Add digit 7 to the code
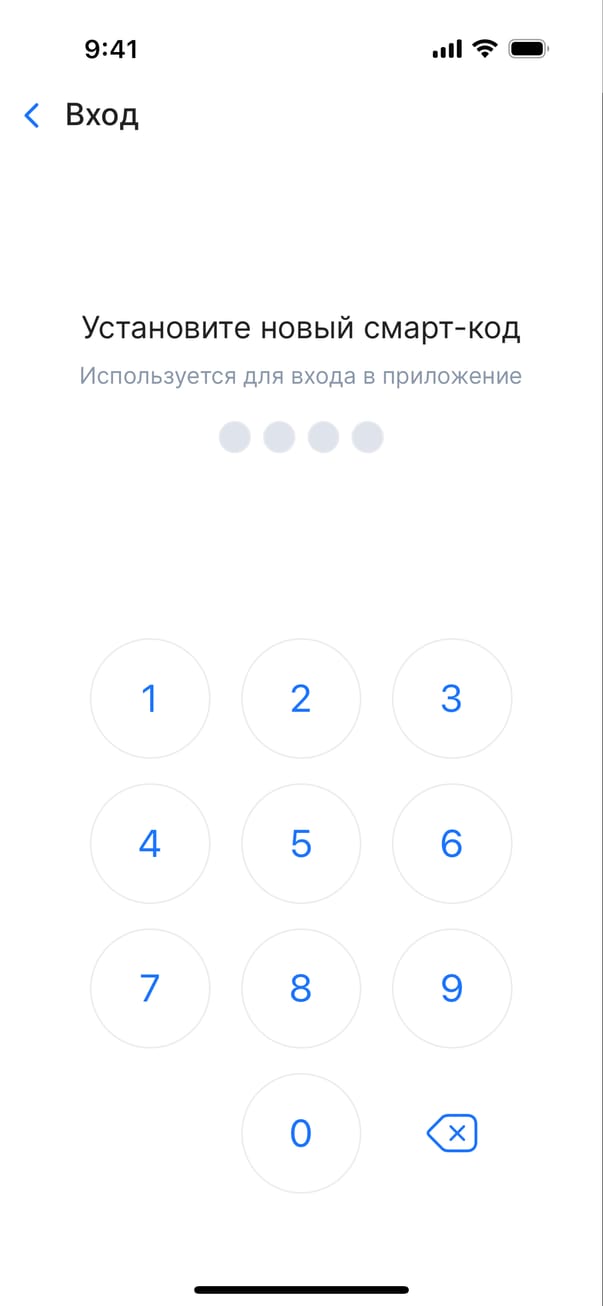The height and width of the screenshot is (1306, 603). [x=150, y=988]
